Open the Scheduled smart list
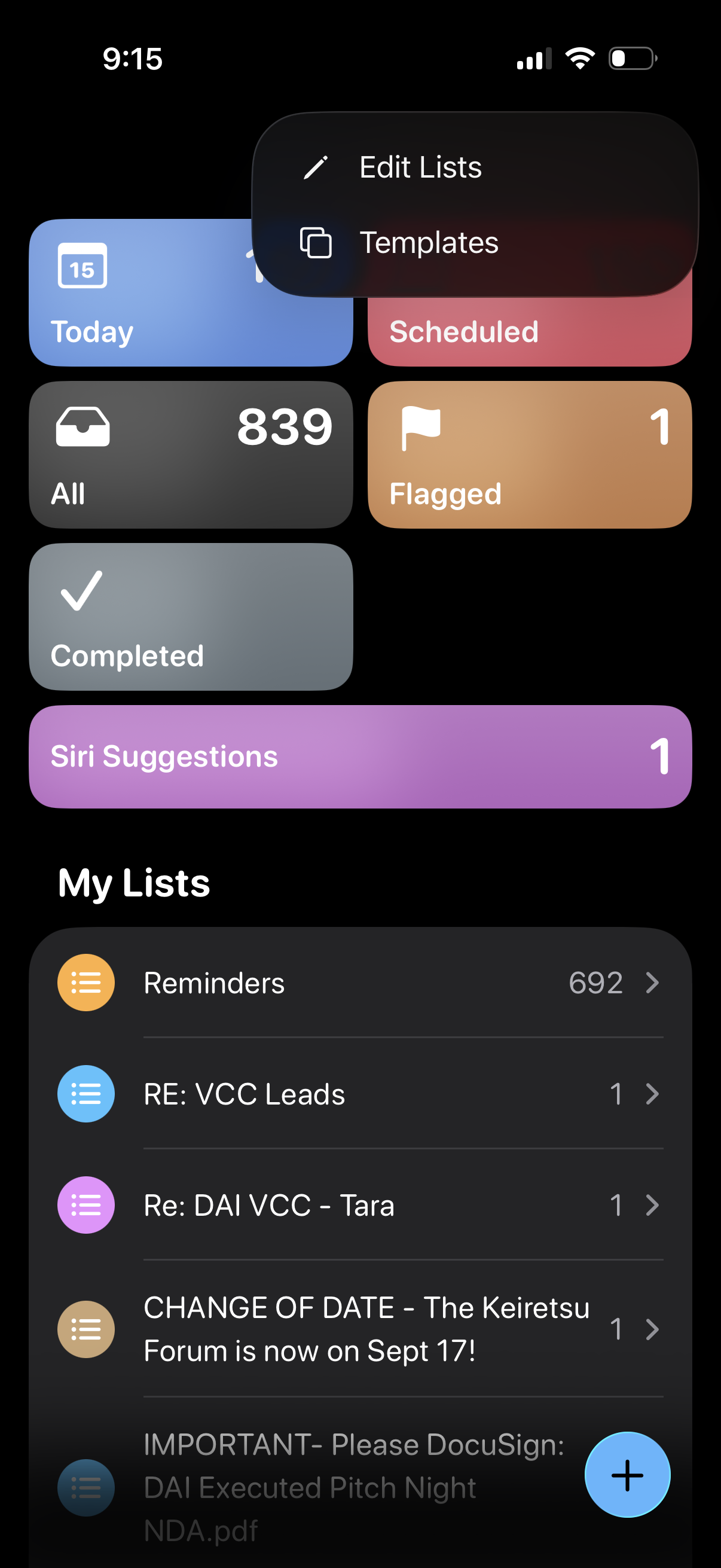The height and width of the screenshot is (1568, 721). tap(528, 332)
